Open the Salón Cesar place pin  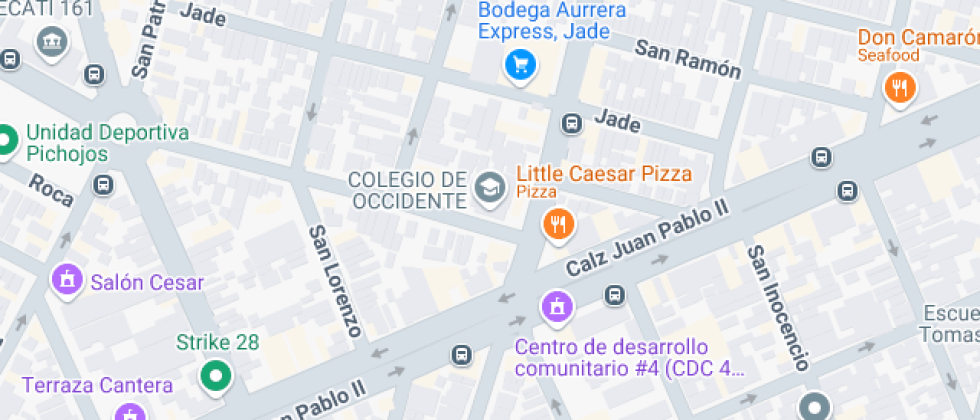tap(68, 280)
